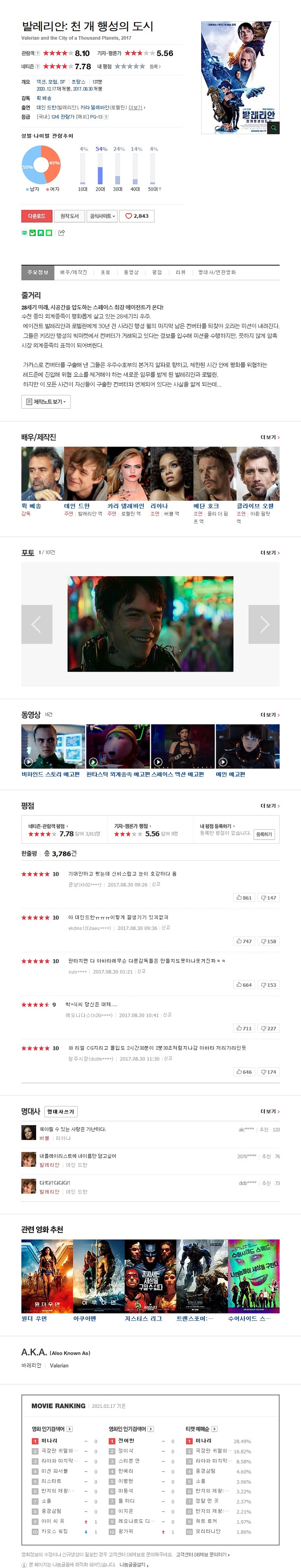The height and width of the screenshot is (1568, 301).
Task: Tap 등록하기 to register my rating
Action: (264, 834)
